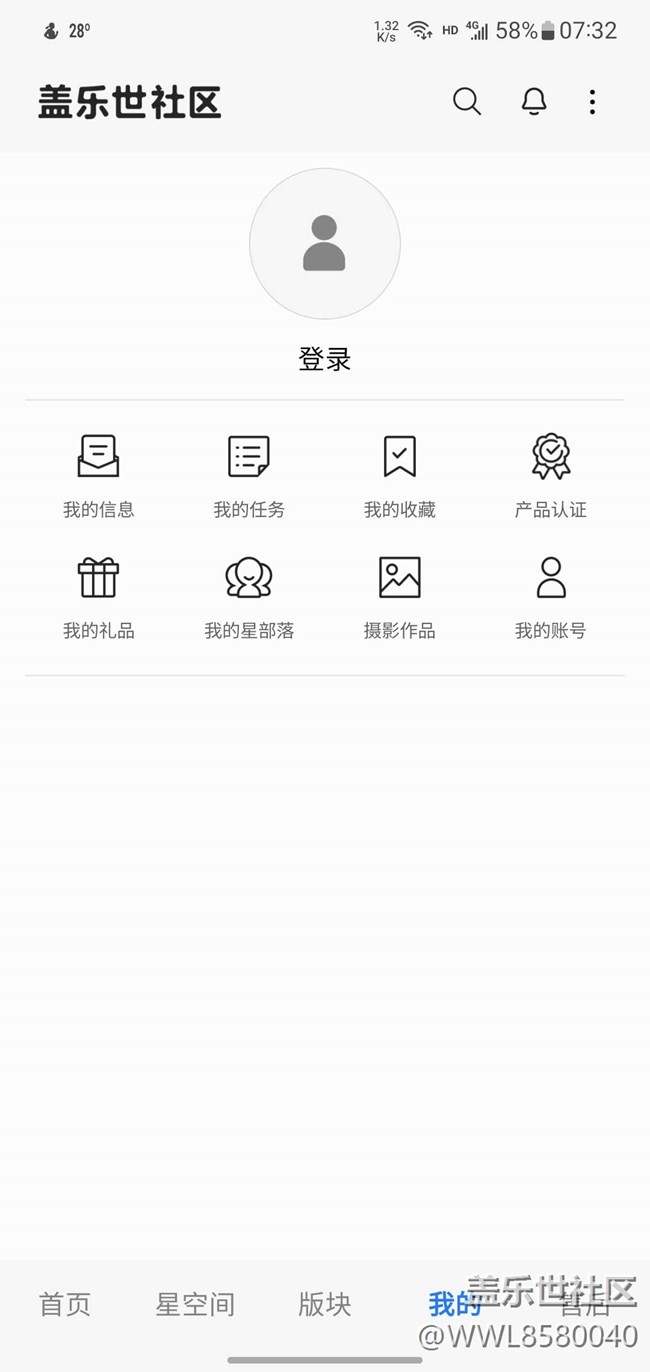Tap the profile avatar to log in
Viewport: 650px width, 1372px height.
click(325, 244)
